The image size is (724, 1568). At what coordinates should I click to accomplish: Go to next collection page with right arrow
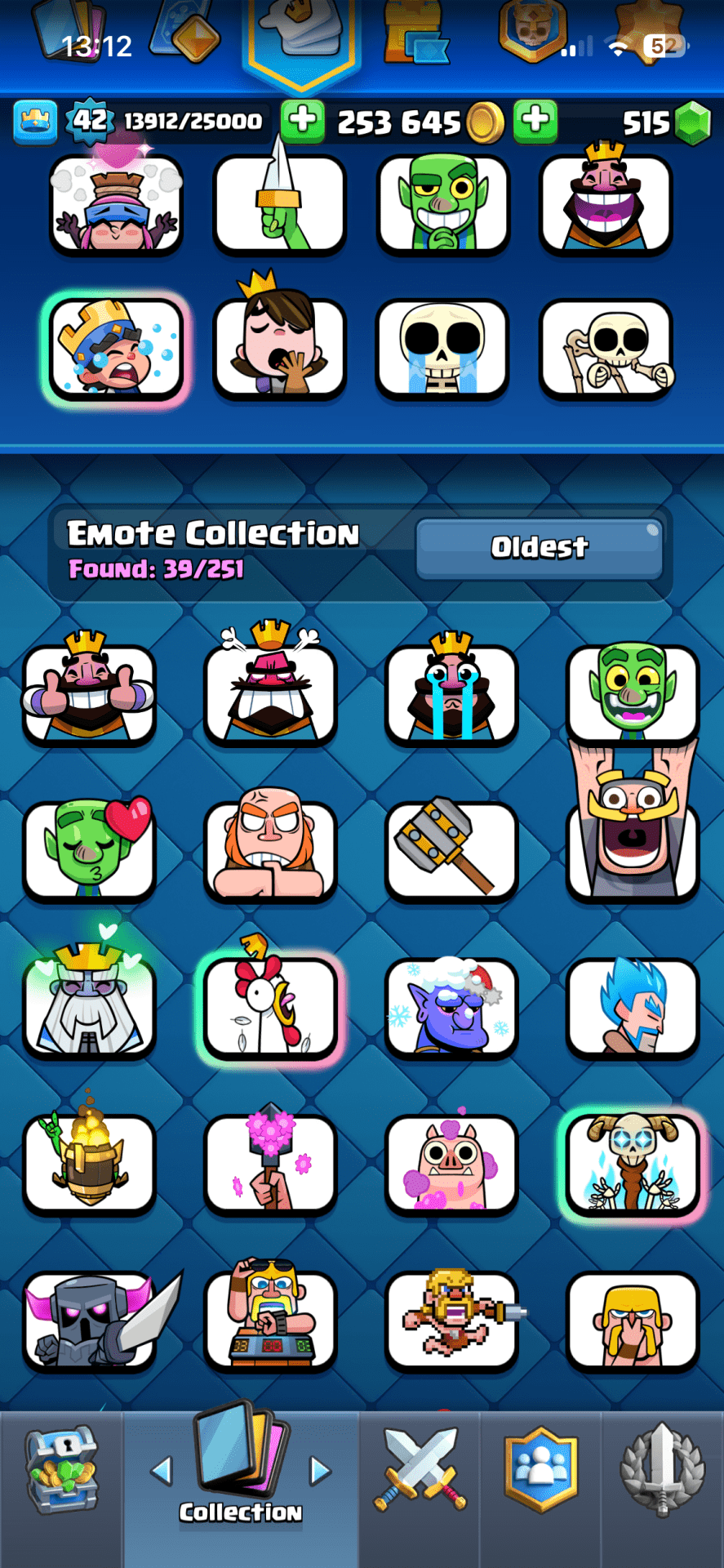coord(320,1472)
